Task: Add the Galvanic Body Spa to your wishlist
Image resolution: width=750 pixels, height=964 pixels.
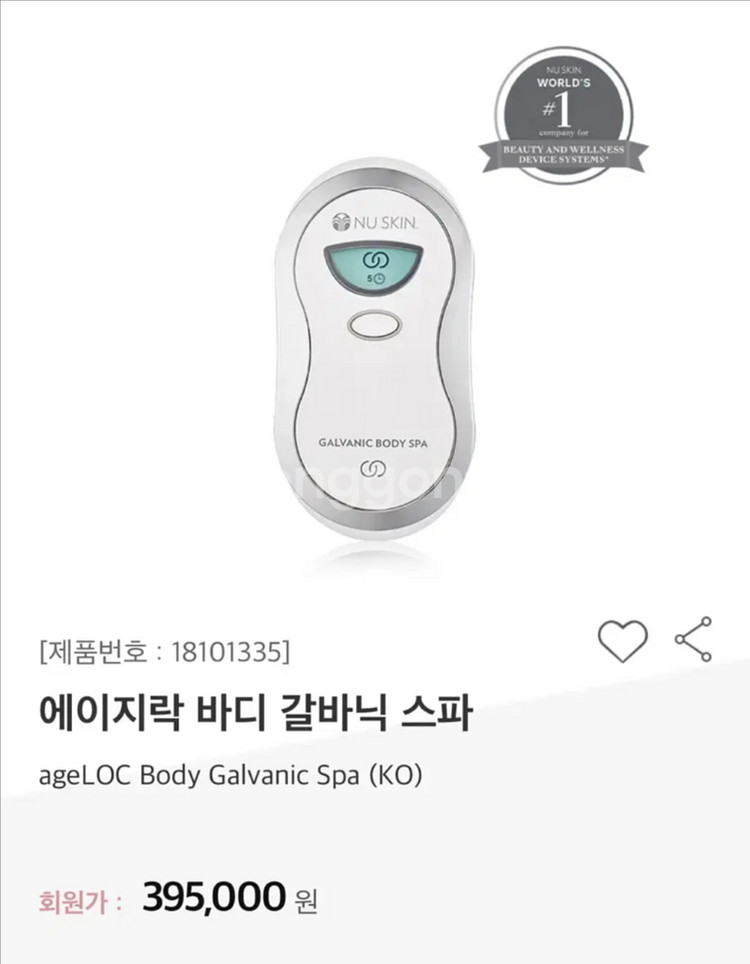Action: [x=622, y=640]
